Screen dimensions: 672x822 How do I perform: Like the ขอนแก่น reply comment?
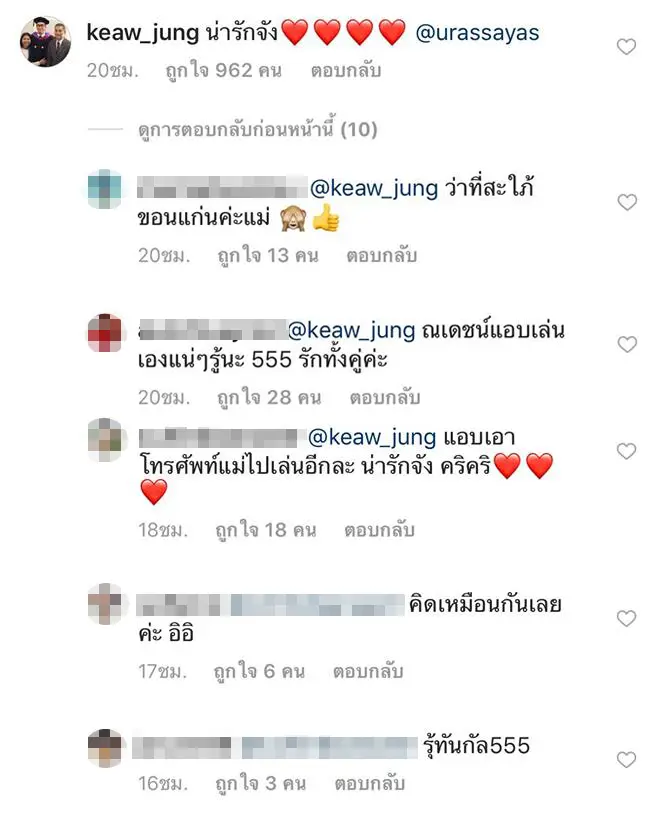pyautogui.click(x=626, y=202)
